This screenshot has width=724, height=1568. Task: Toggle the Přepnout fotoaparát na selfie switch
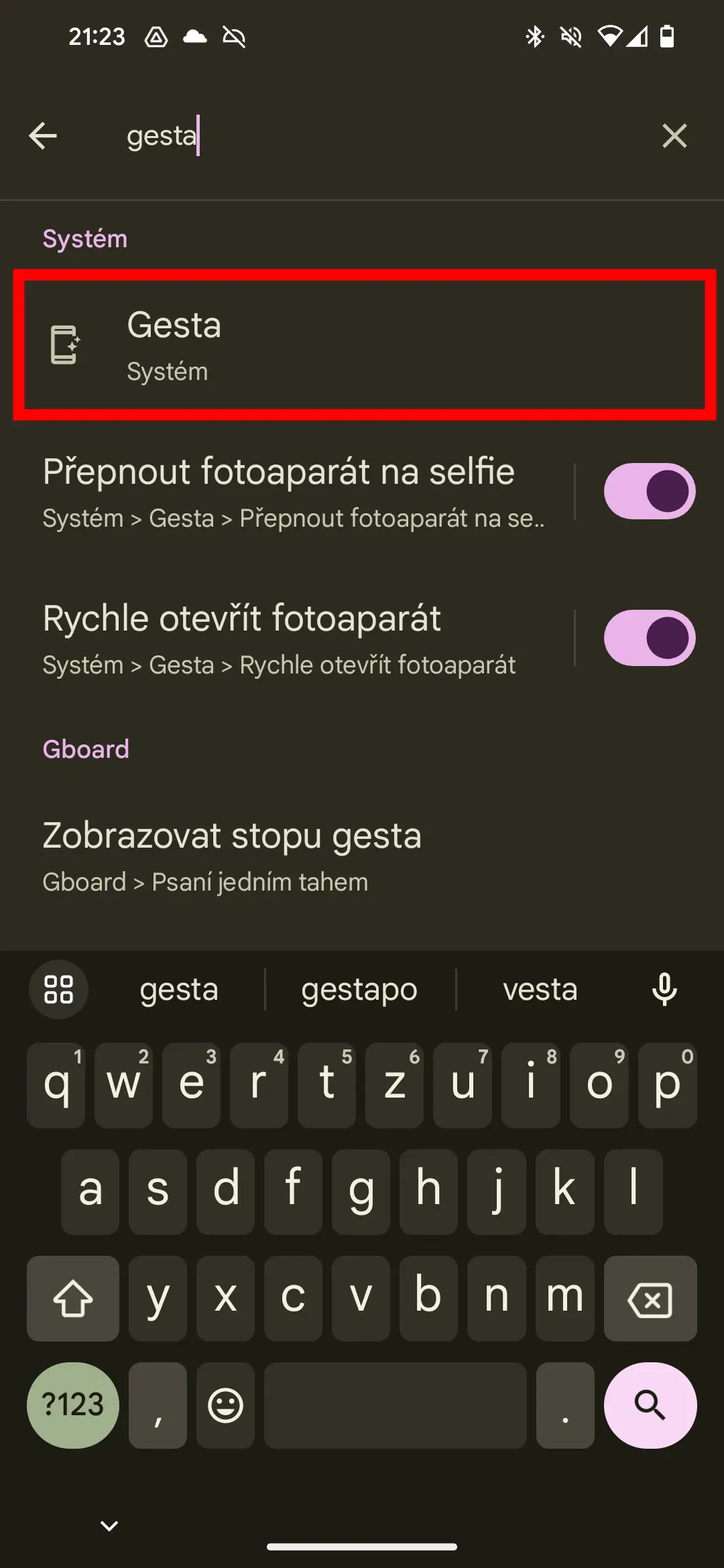click(650, 491)
